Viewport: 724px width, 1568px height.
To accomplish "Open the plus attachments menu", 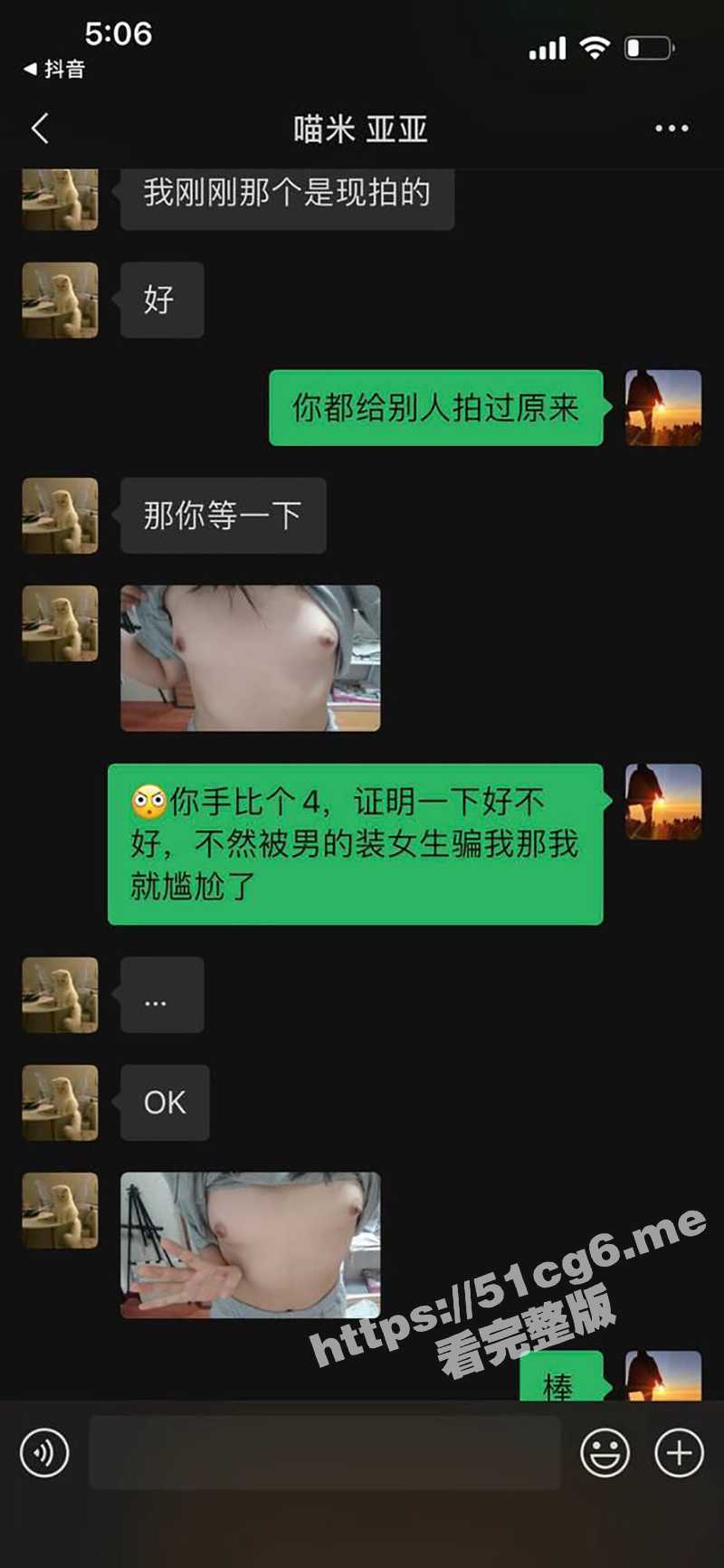I will coord(679,1453).
